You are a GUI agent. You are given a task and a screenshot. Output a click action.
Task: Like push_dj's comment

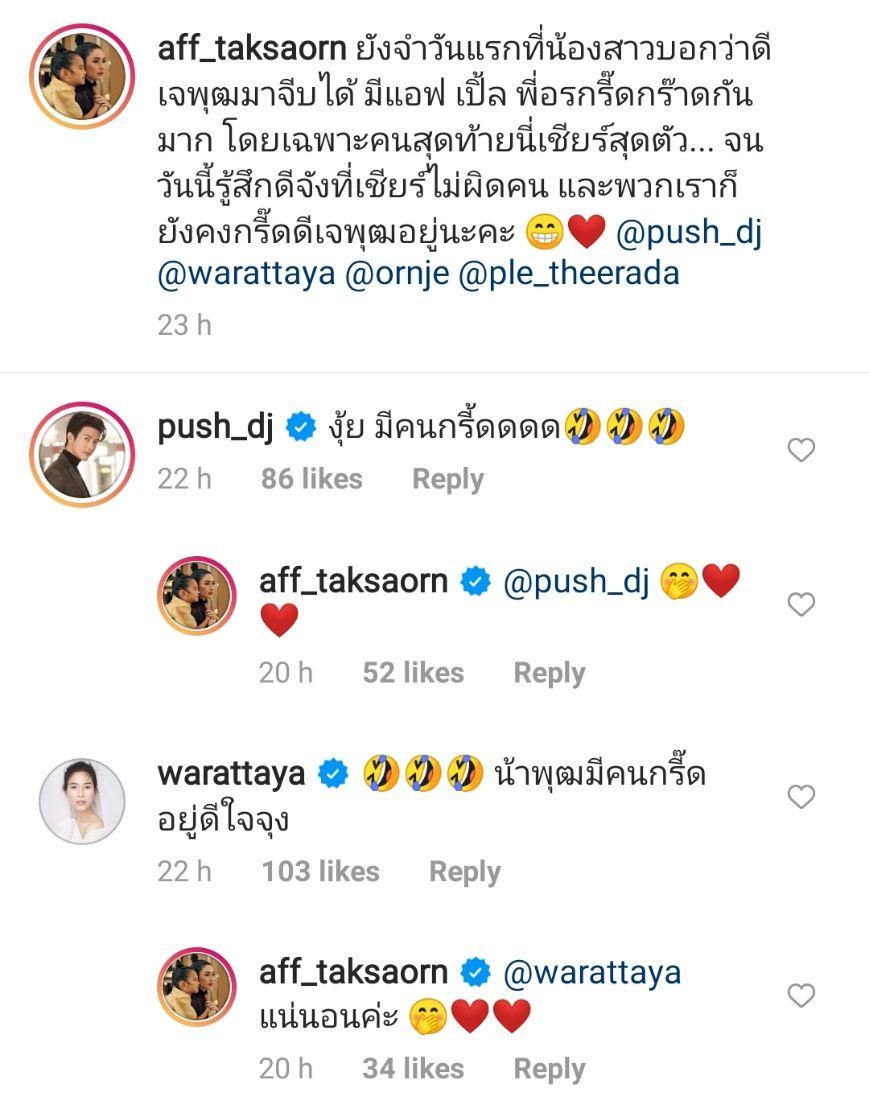click(801, 451)
